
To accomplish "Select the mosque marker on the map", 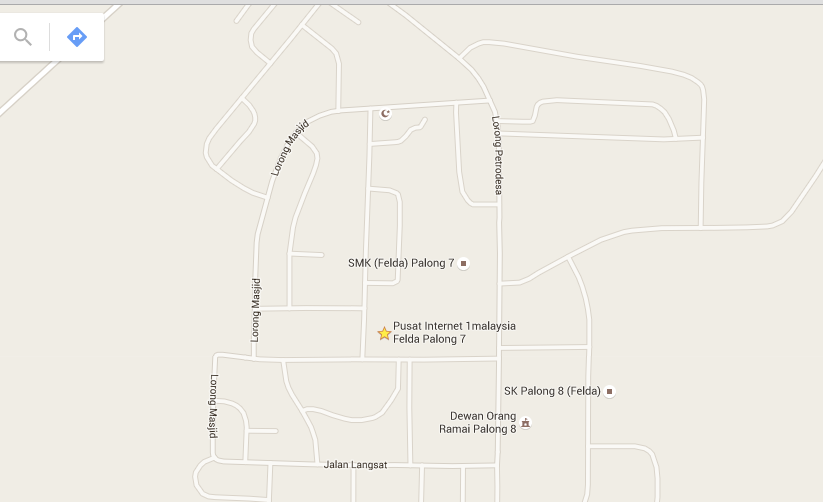I will (386, 113).
